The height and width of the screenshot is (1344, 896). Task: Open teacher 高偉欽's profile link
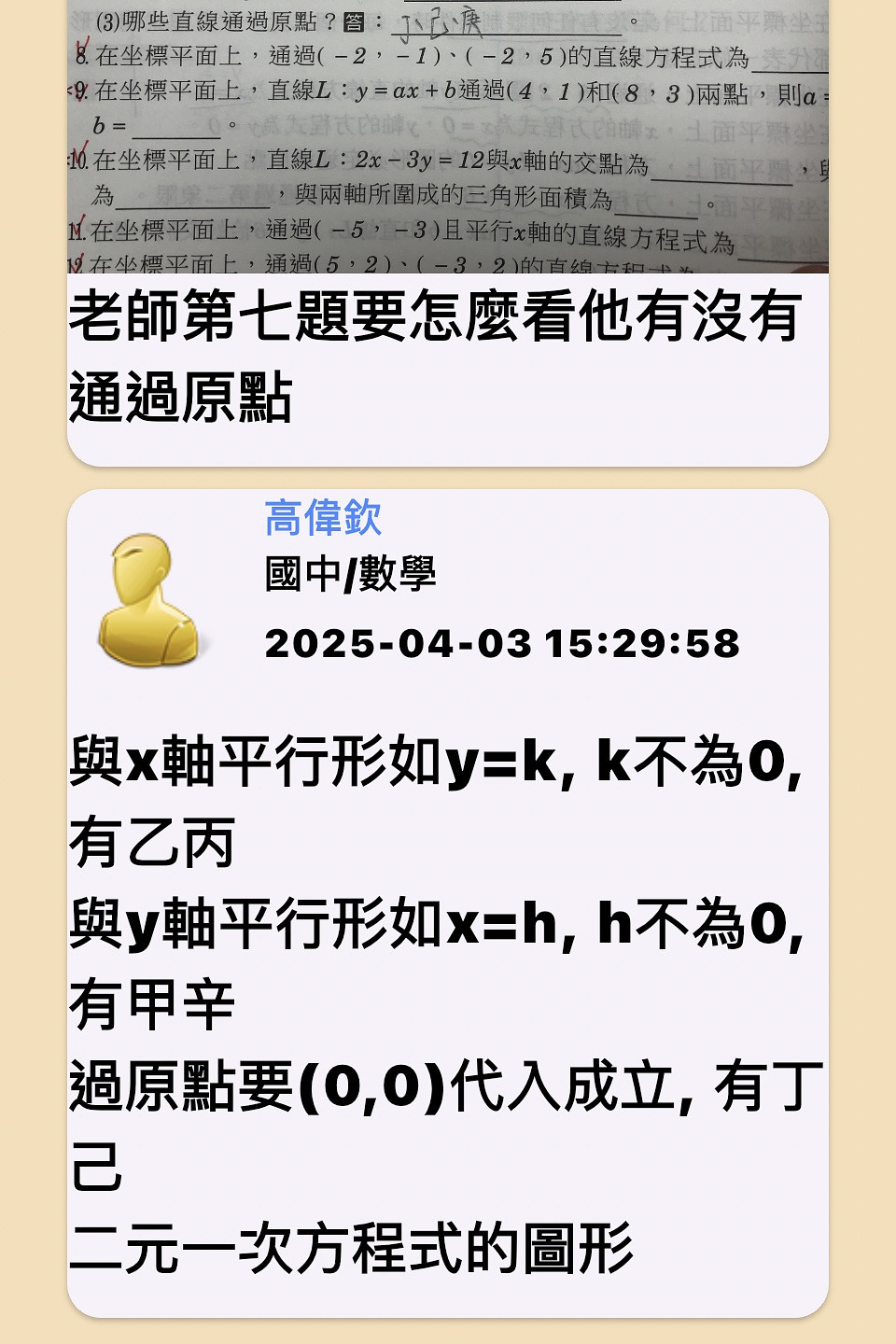point(323,518)
